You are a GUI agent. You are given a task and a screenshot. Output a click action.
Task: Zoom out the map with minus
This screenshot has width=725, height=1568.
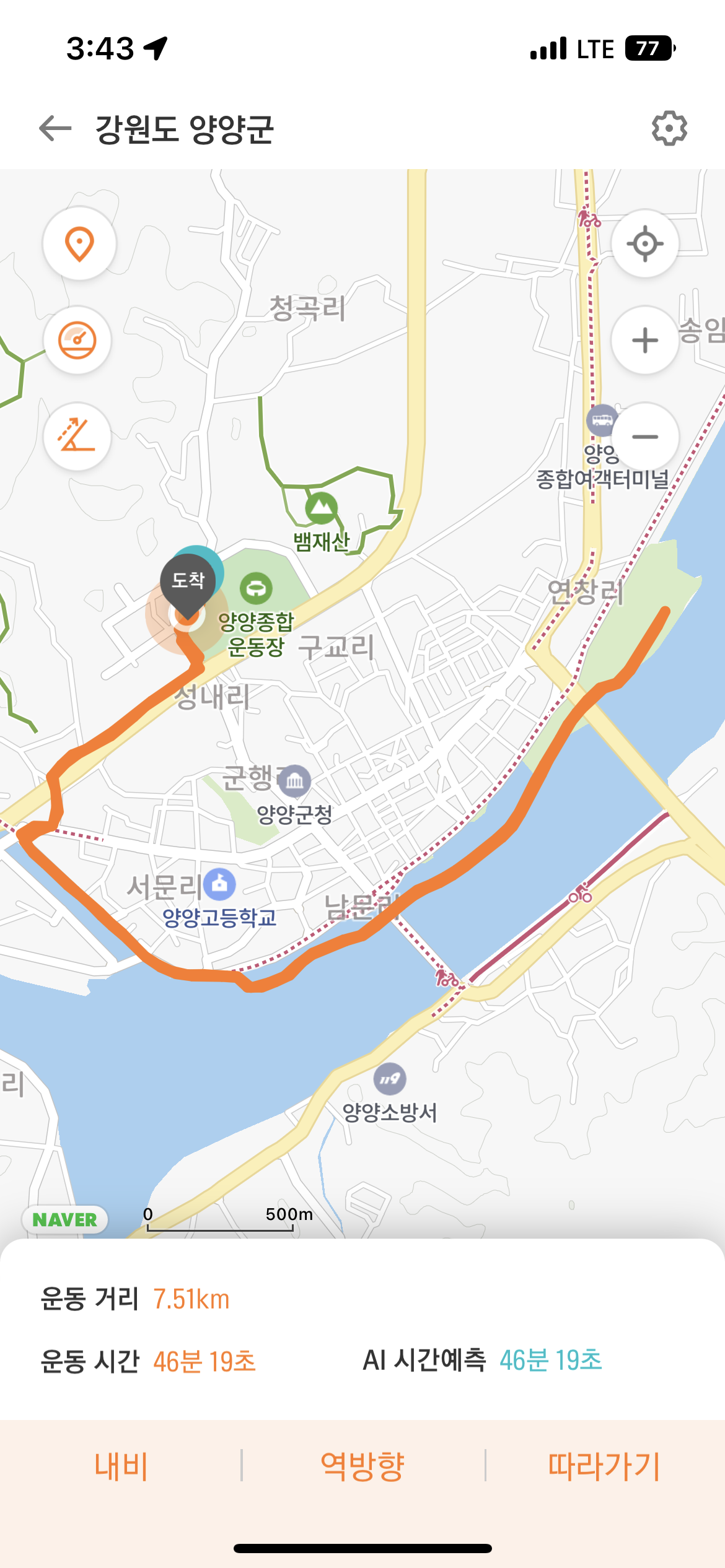coord(644,437)
